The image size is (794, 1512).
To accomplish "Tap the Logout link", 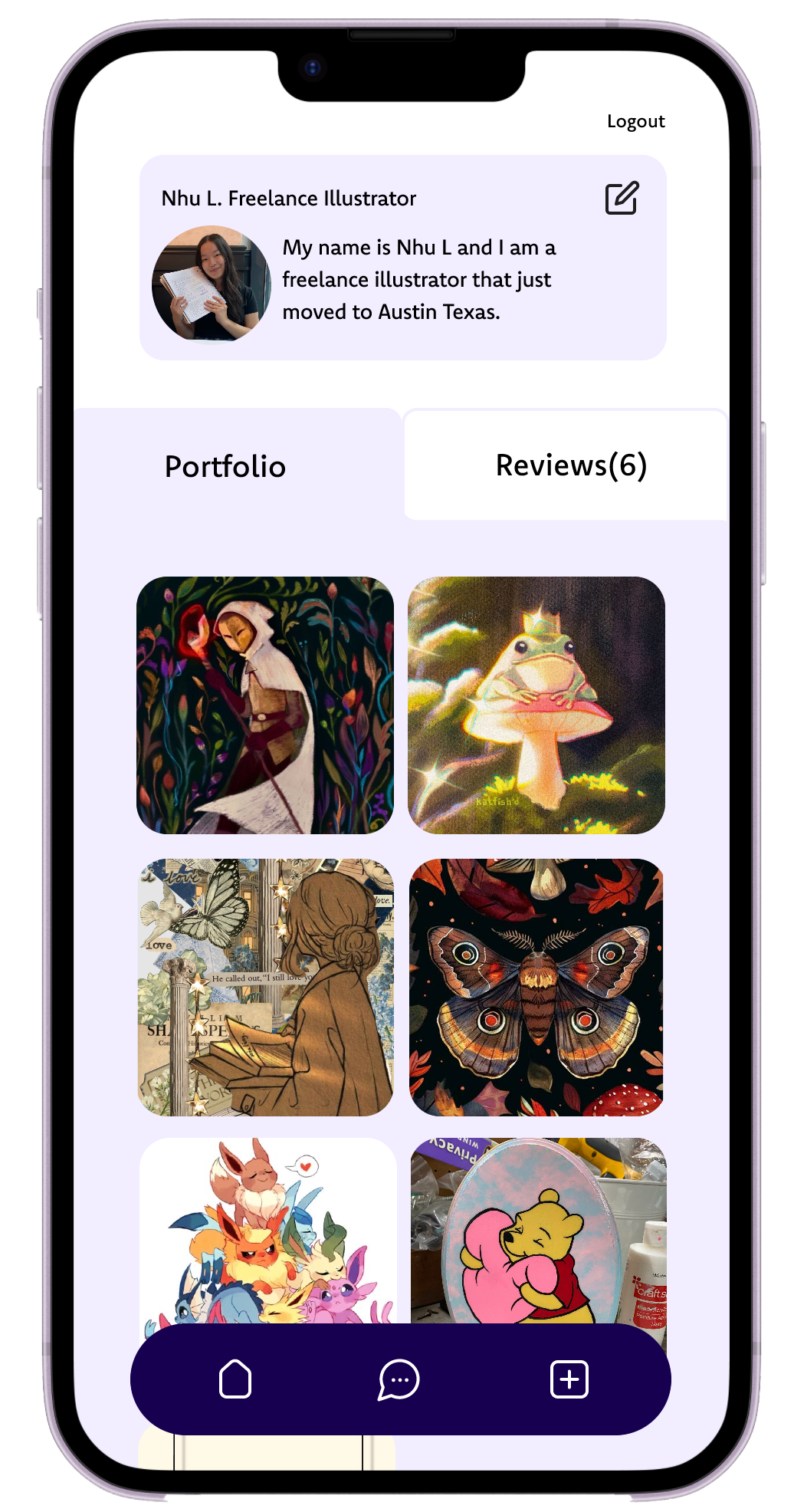I will click(x=635, y=121).
